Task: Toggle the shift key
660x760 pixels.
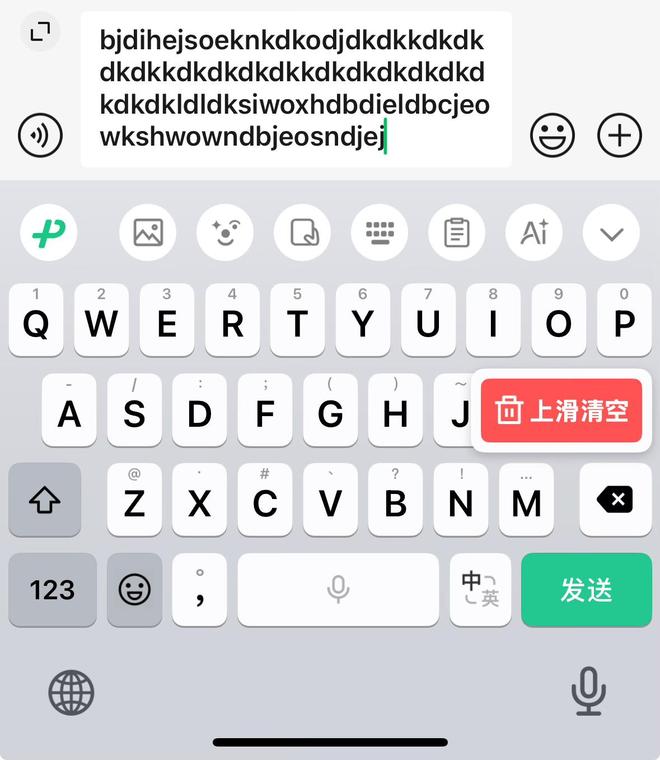Action: click(x=45, y=500)
